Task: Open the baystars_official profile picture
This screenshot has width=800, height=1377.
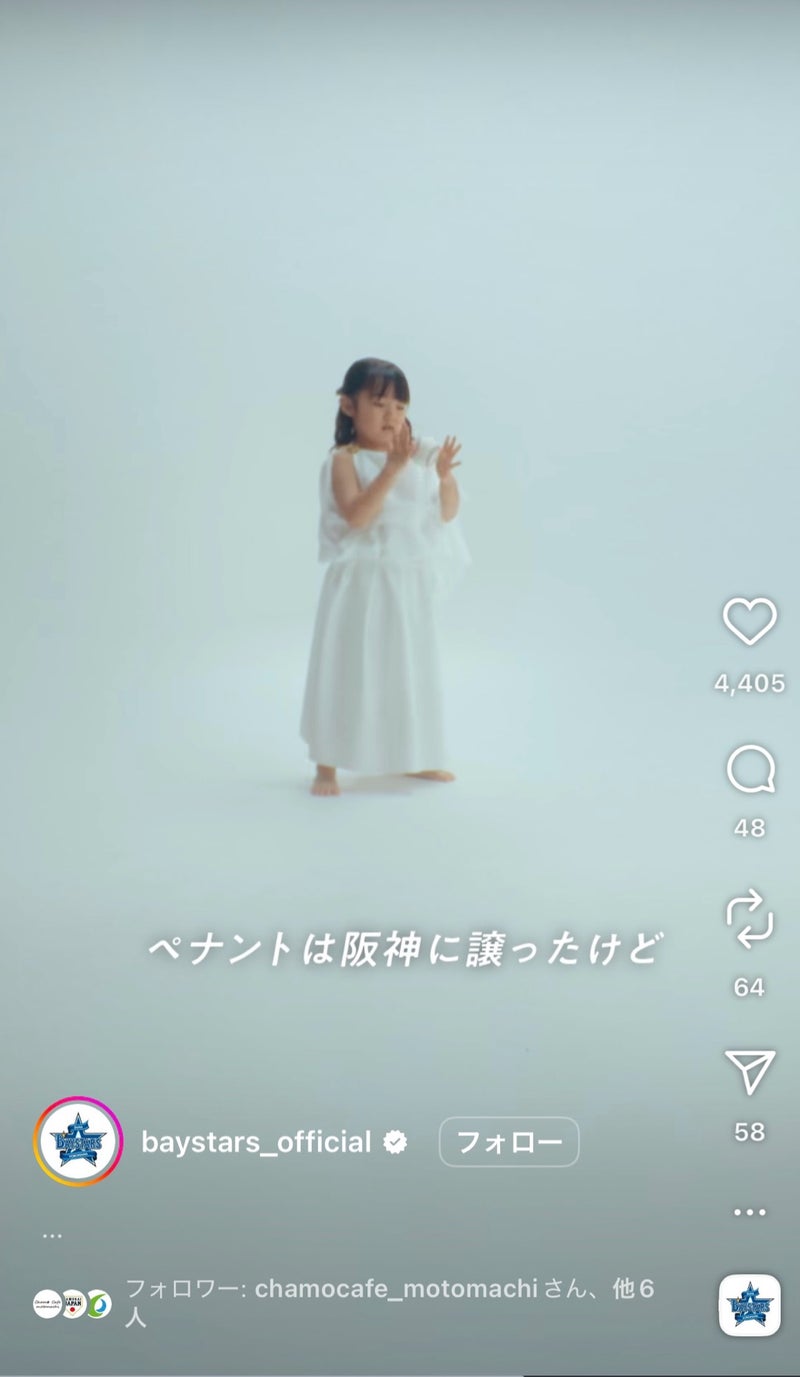Action: coord(78,1142)
